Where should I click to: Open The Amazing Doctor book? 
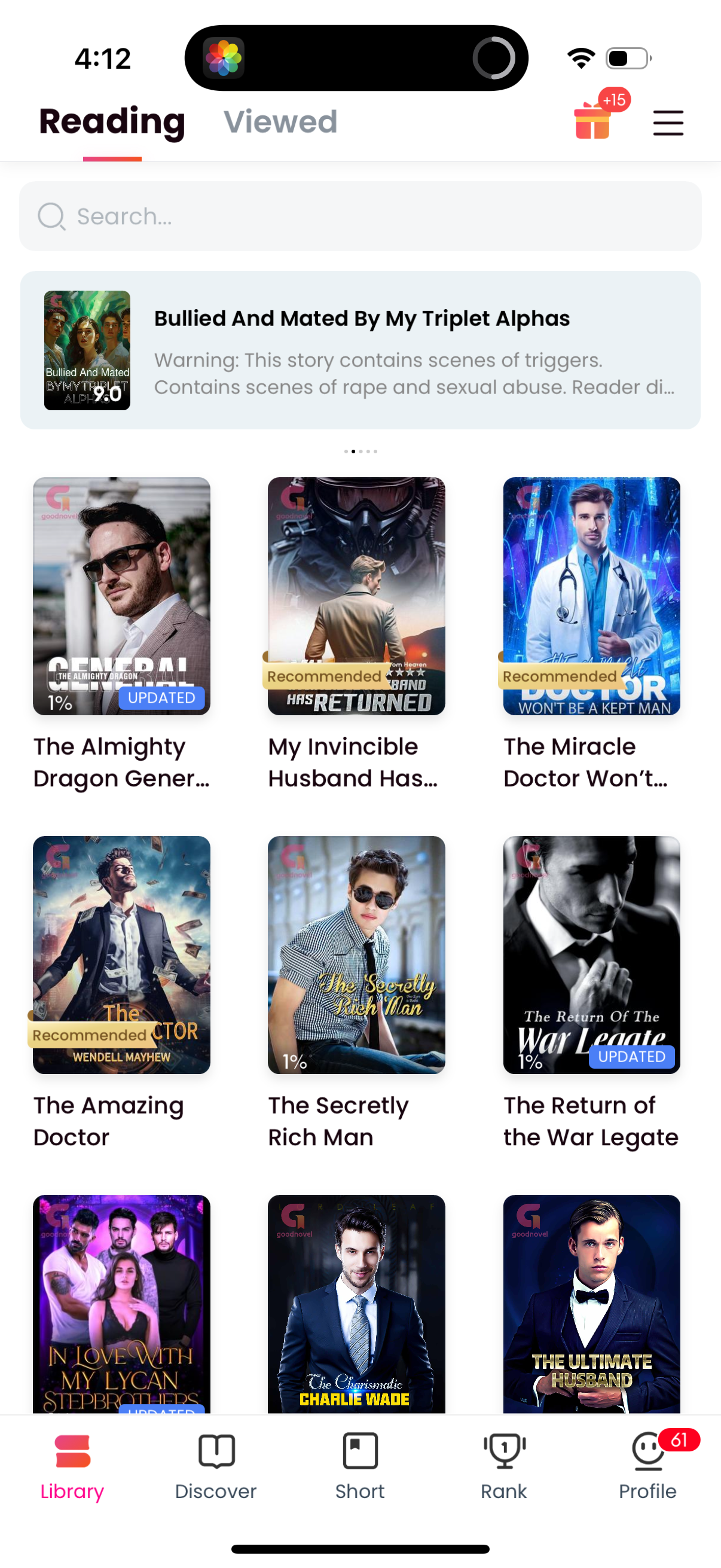122,954
